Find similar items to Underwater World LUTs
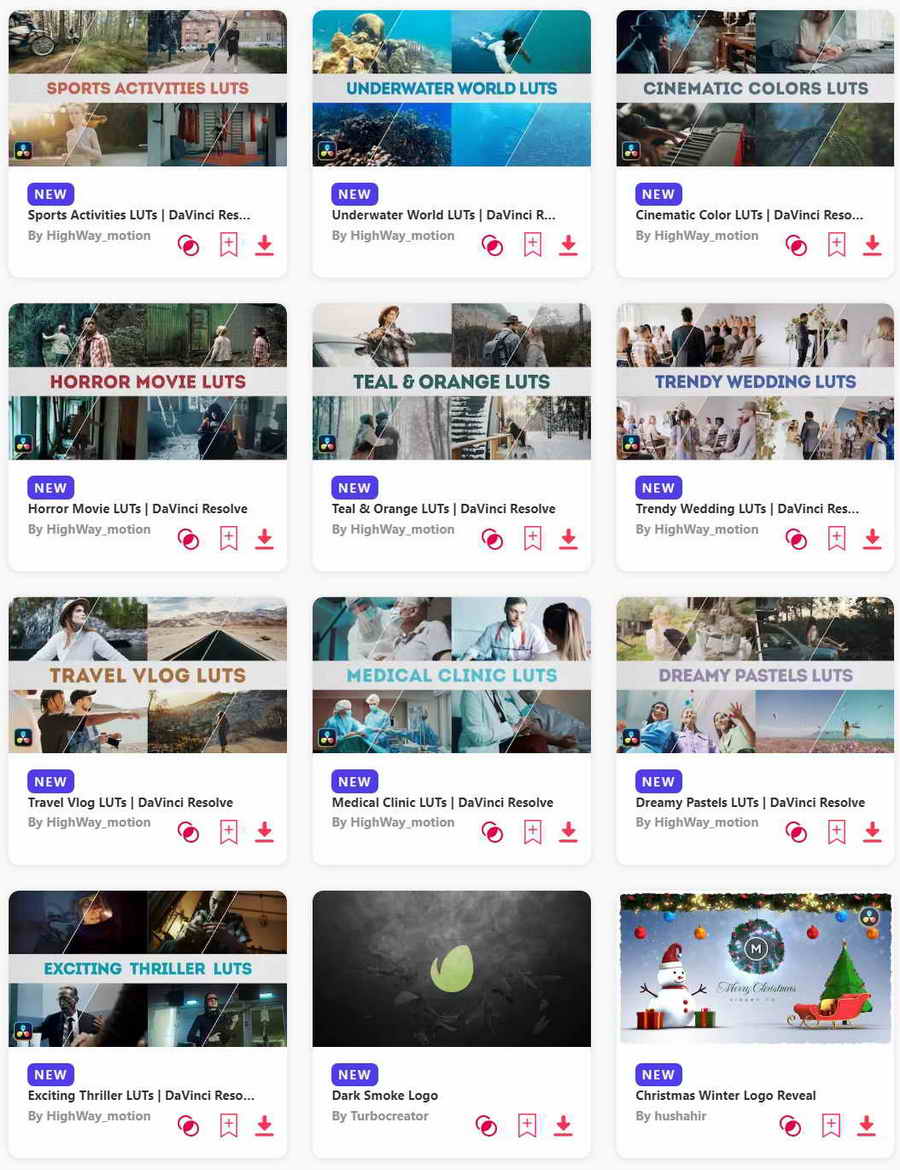 (x=492, y=245)
